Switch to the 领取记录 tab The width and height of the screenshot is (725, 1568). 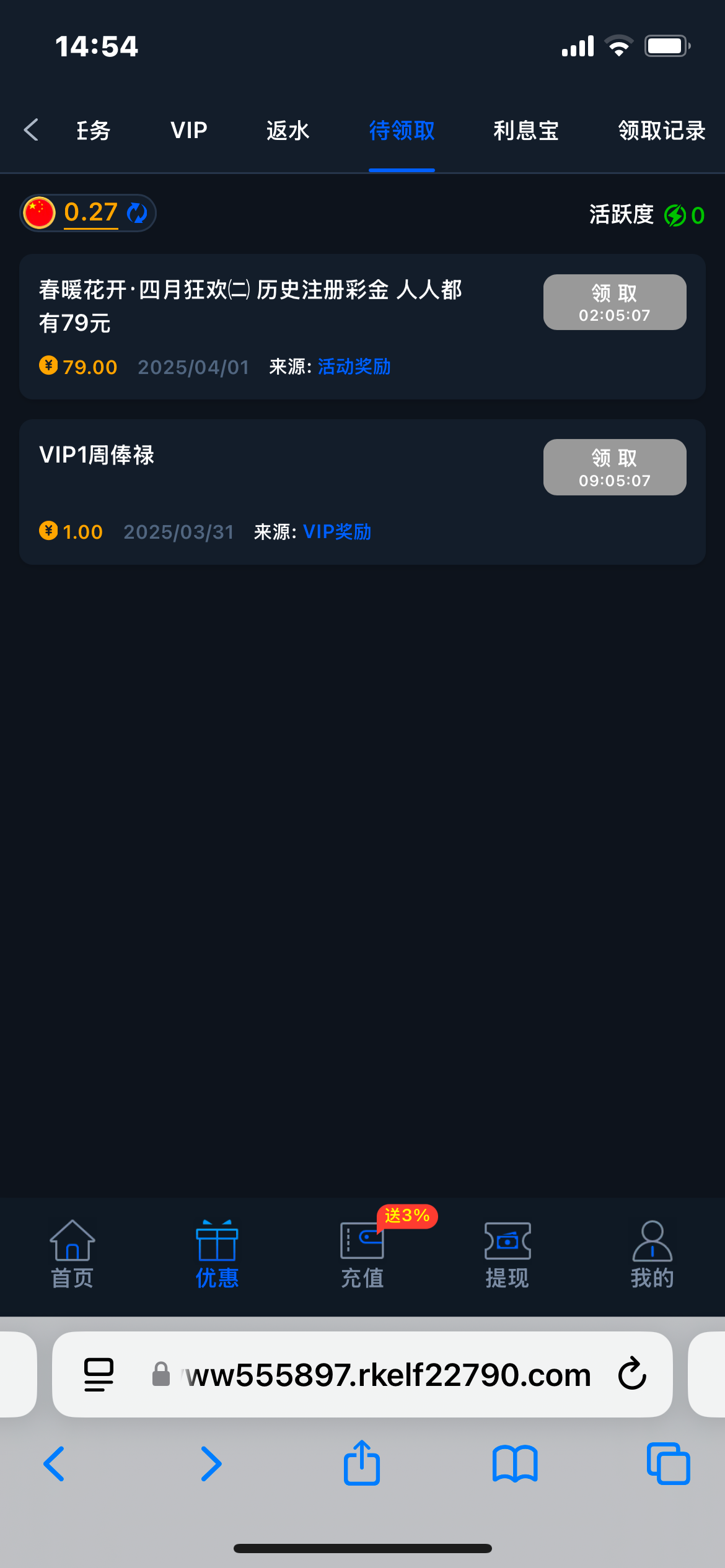[661, 131]
